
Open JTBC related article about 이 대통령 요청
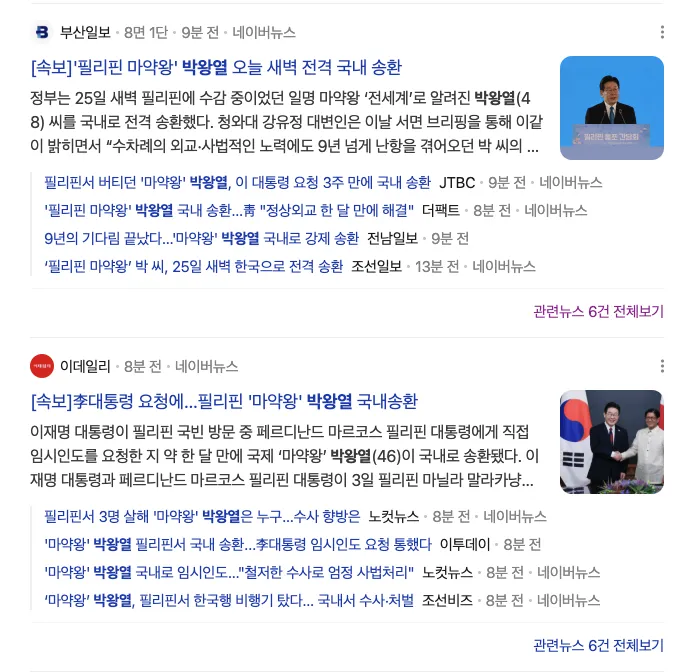[x=237, y=182]
